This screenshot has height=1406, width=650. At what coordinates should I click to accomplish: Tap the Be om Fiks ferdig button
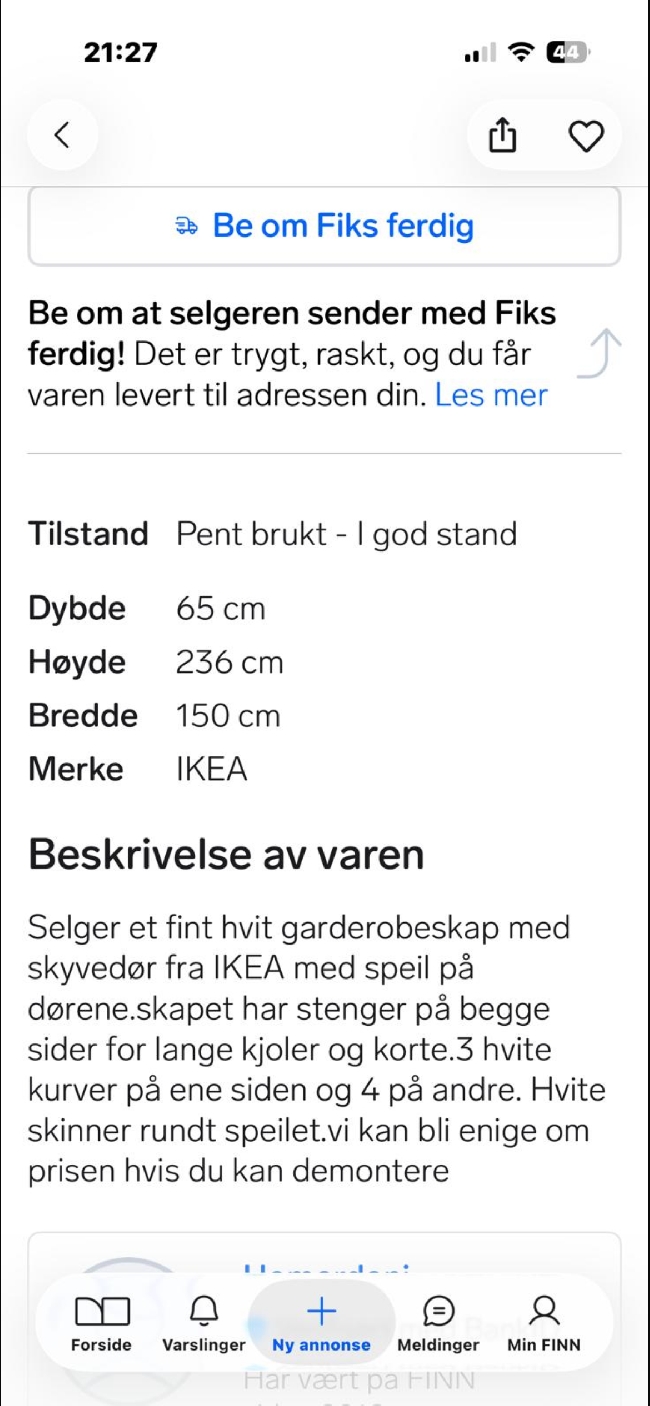pos(324,226)
